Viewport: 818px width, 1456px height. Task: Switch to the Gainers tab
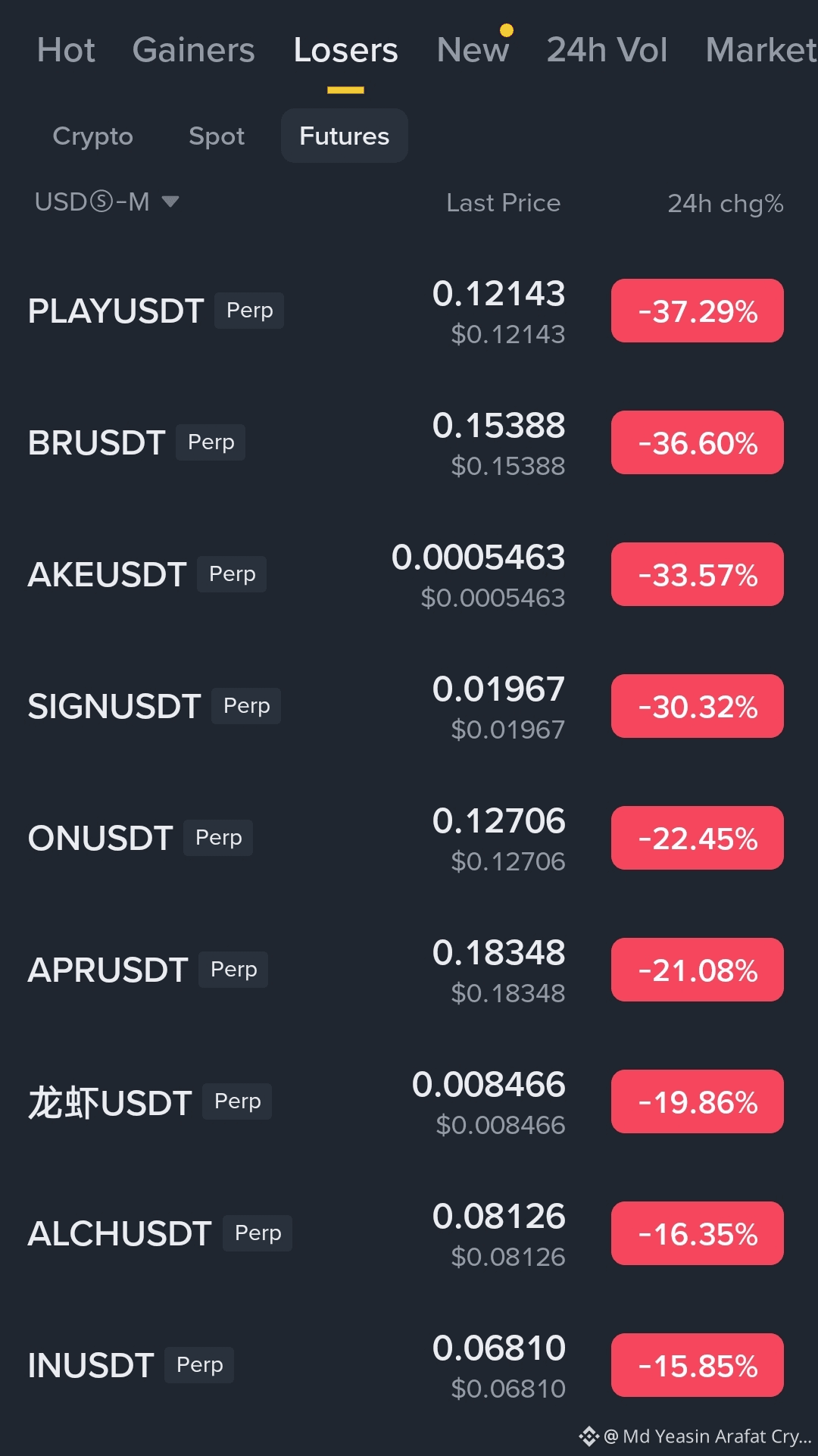point(193,50)
